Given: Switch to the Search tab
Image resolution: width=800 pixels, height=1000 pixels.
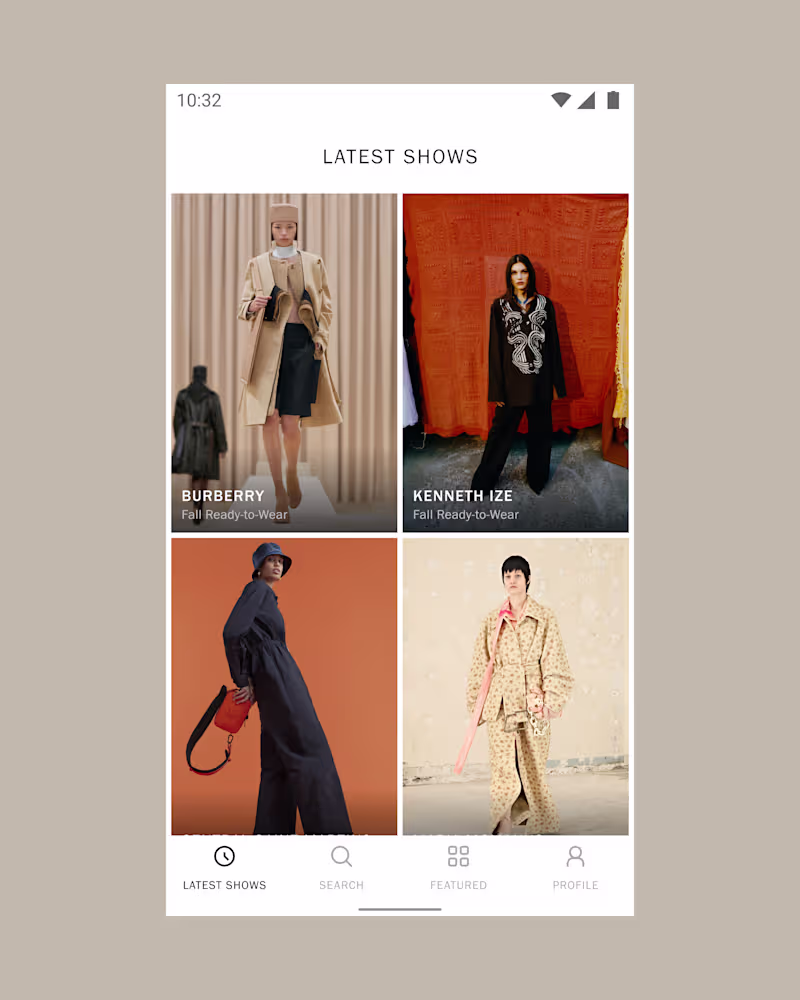Looking at the screenshot, I should [x=341, y=867].
